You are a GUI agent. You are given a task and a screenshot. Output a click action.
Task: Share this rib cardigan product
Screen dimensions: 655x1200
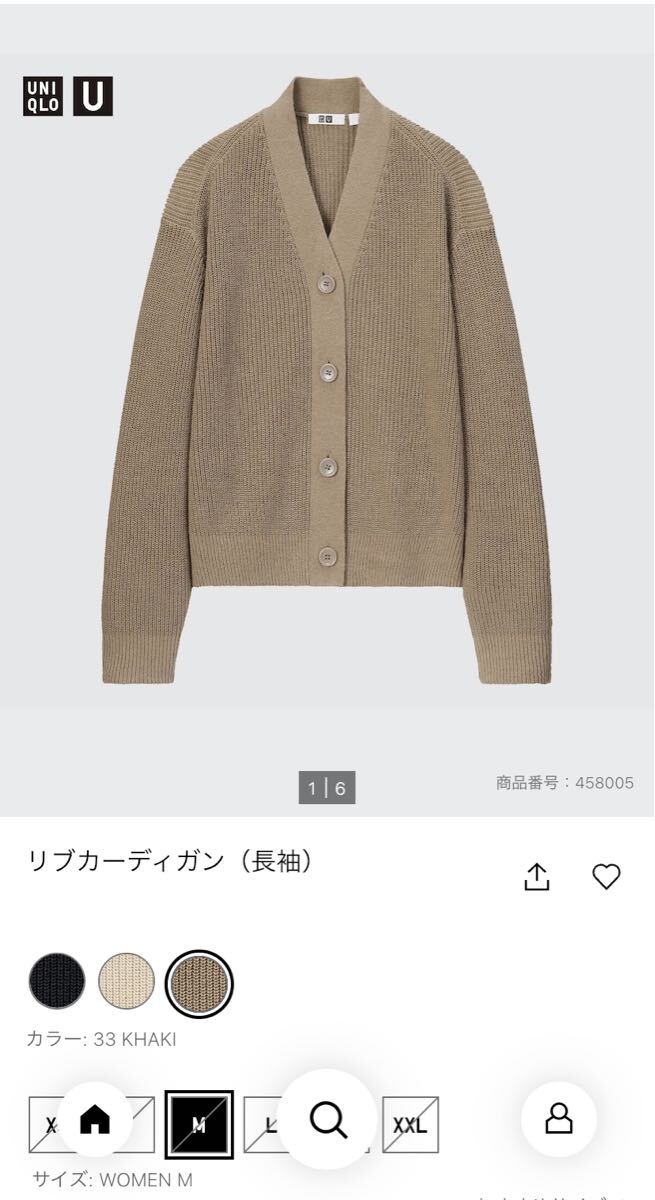(537, 877)
